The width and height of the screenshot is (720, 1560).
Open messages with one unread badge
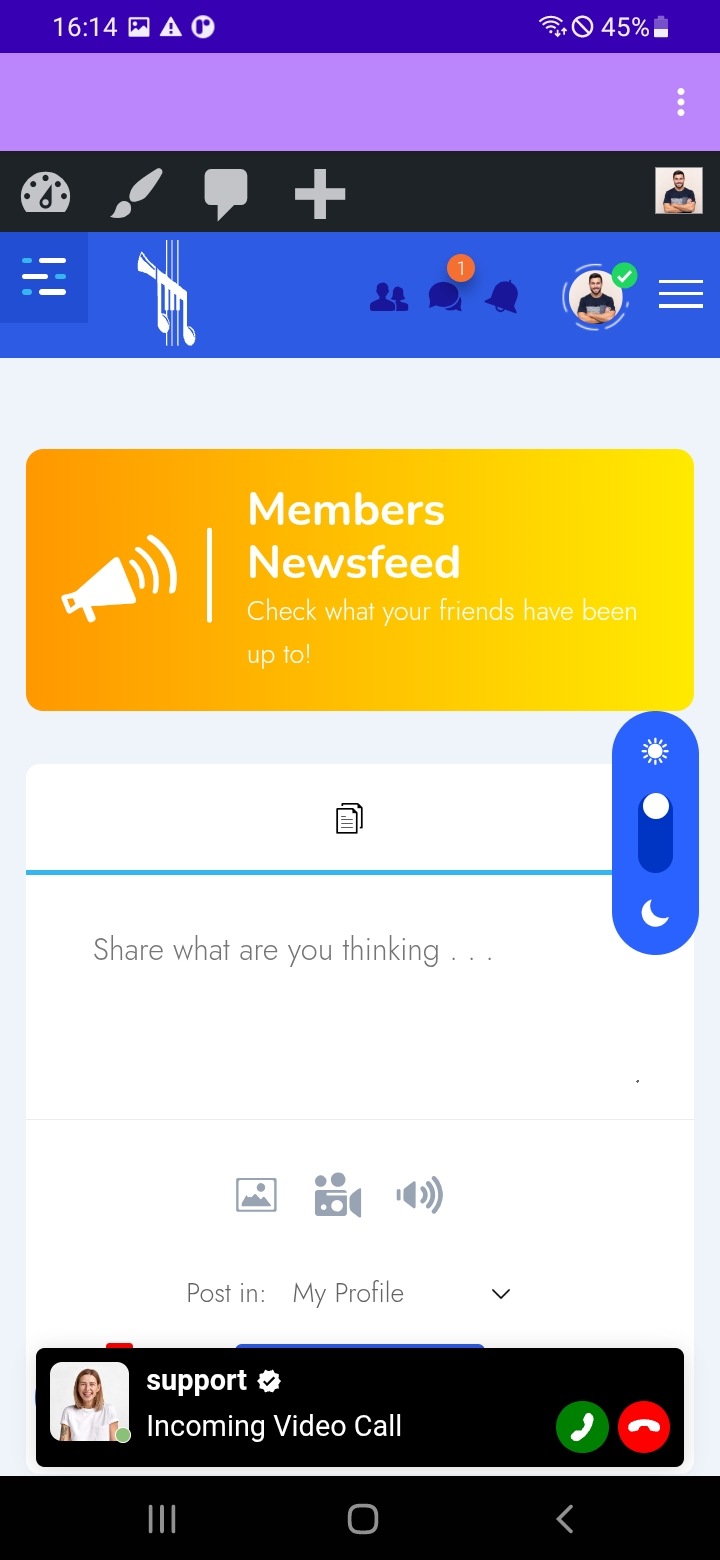point(446,295)
